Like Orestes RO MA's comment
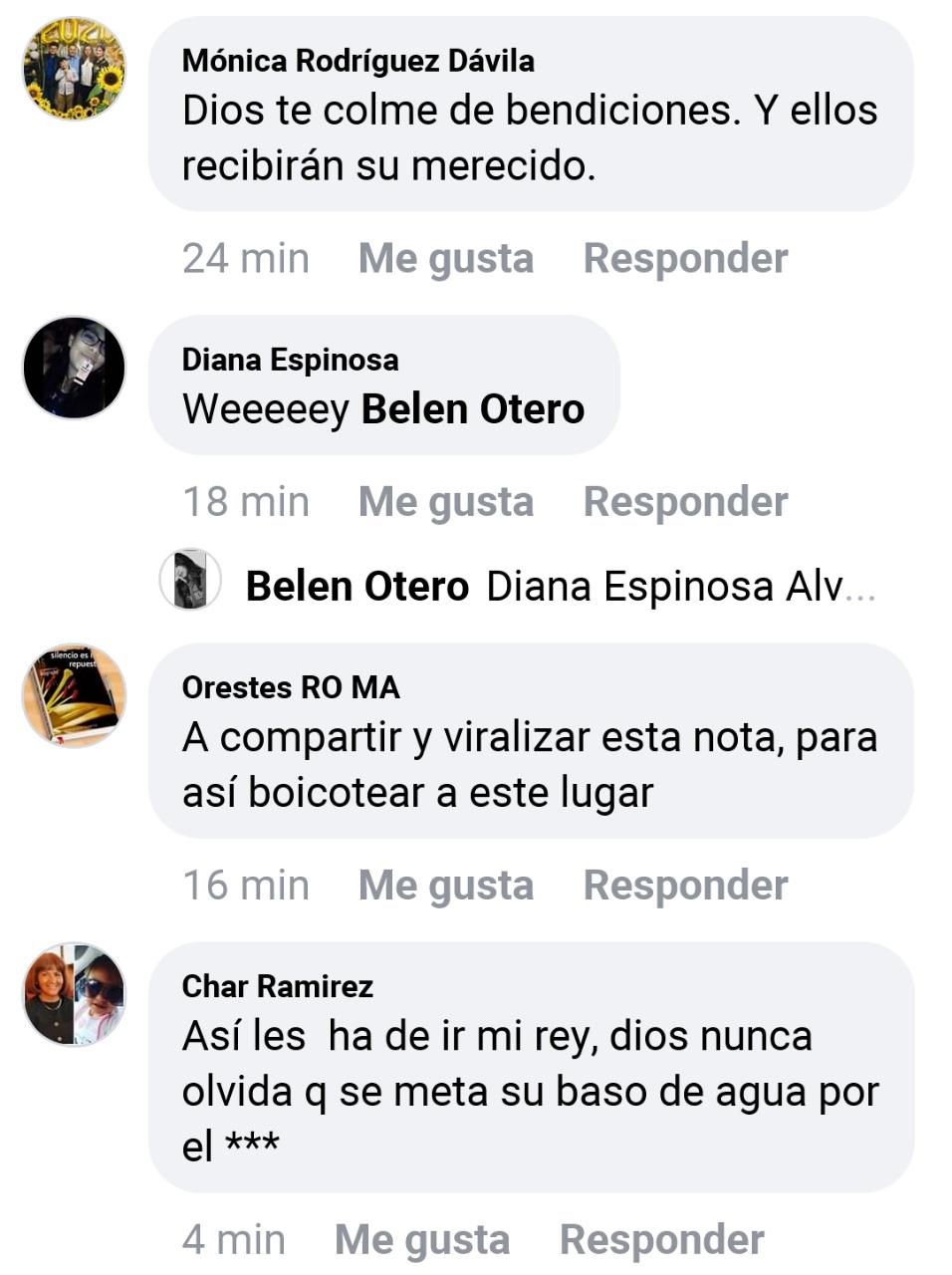This screenshot has width=952, height=1275. tap(445, 886)
